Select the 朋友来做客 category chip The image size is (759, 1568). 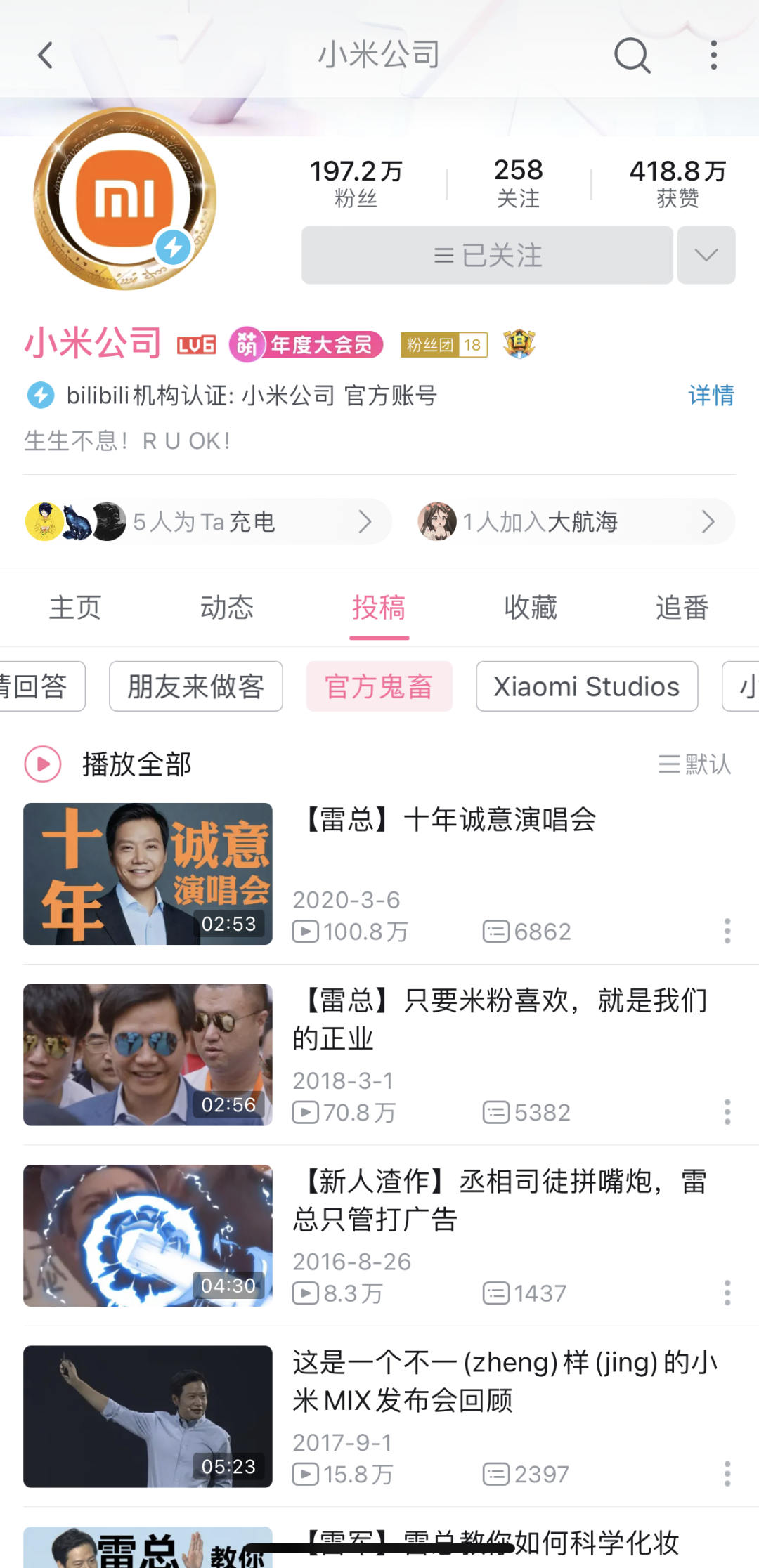click(196, 686)
